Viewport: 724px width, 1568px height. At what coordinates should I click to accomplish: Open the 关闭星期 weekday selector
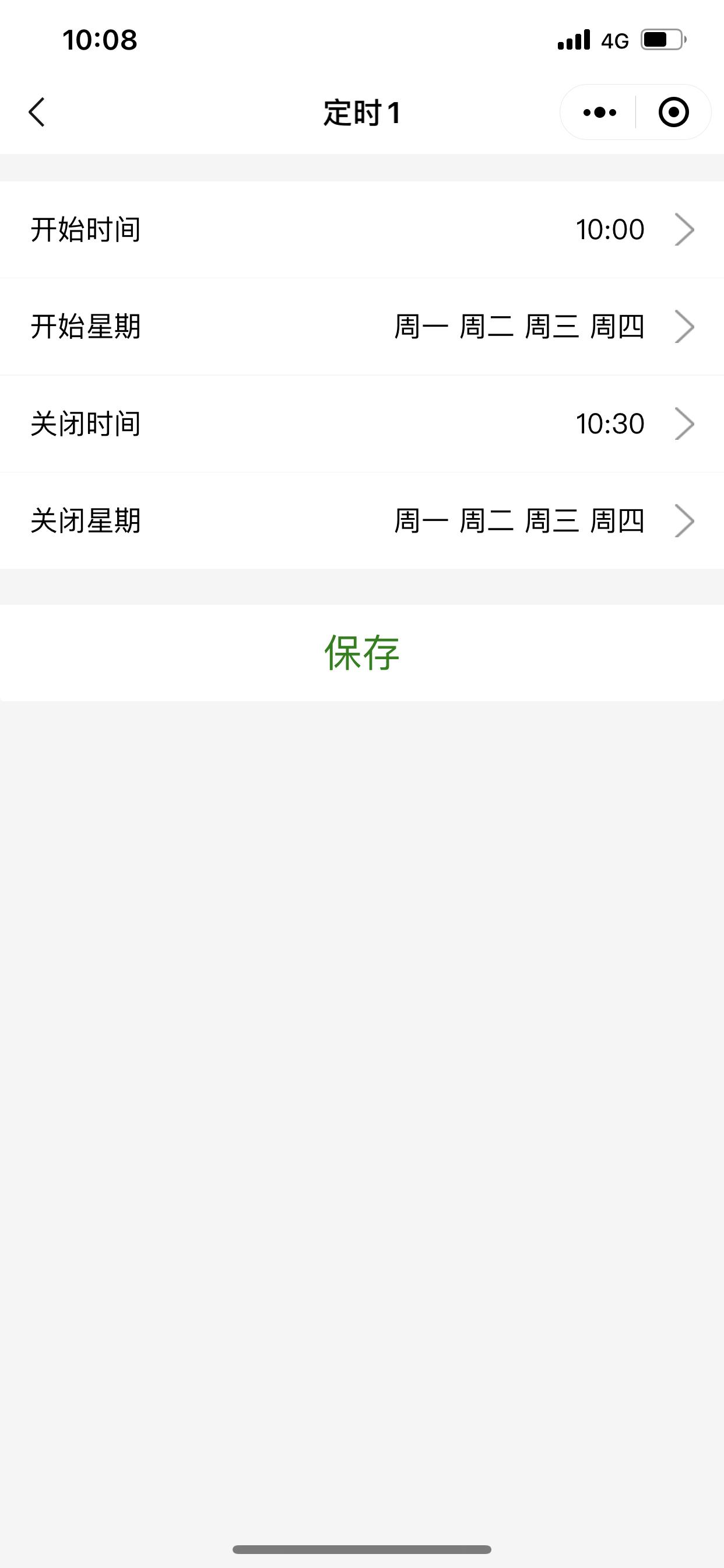(x=684, y=520)
